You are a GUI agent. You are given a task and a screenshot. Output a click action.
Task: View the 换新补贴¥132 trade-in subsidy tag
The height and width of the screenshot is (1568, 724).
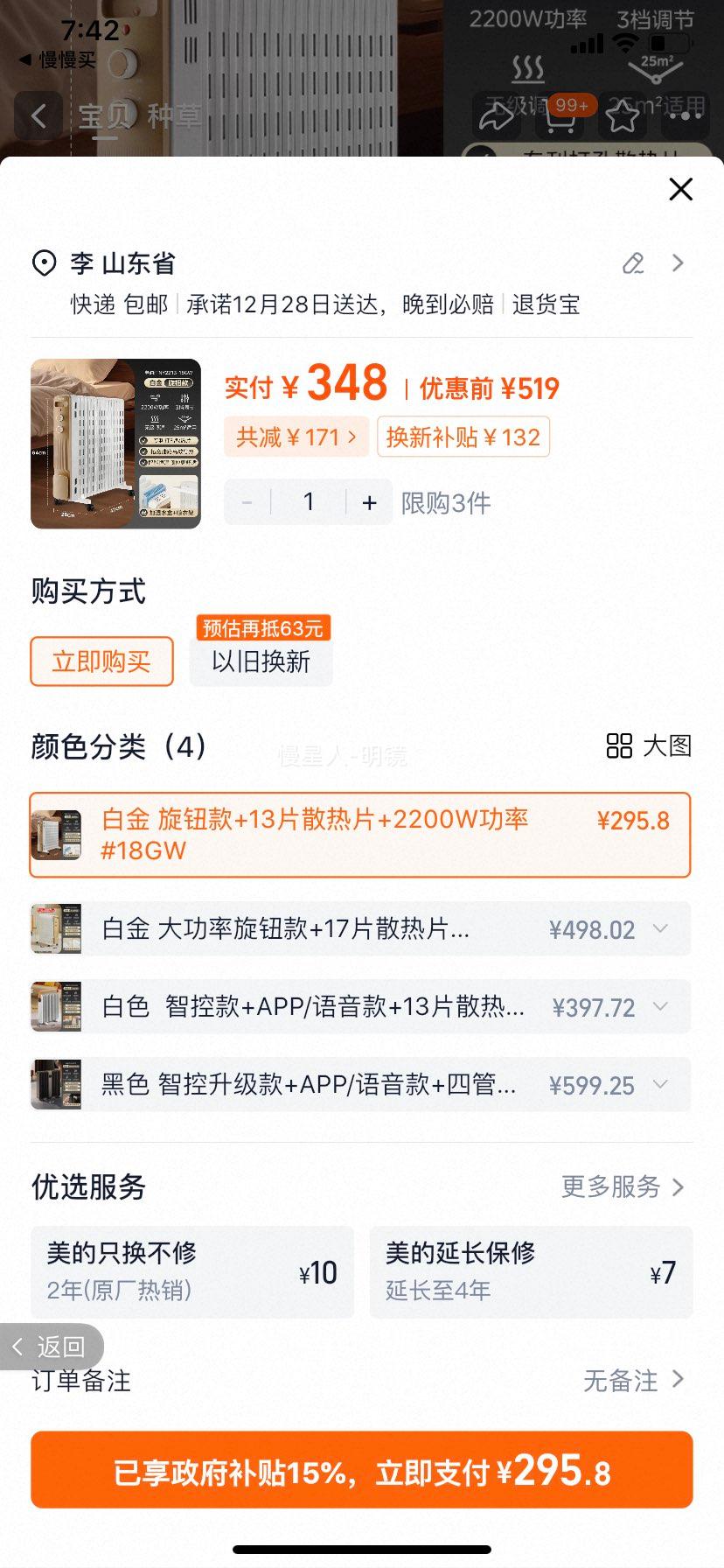coord(463,437)
